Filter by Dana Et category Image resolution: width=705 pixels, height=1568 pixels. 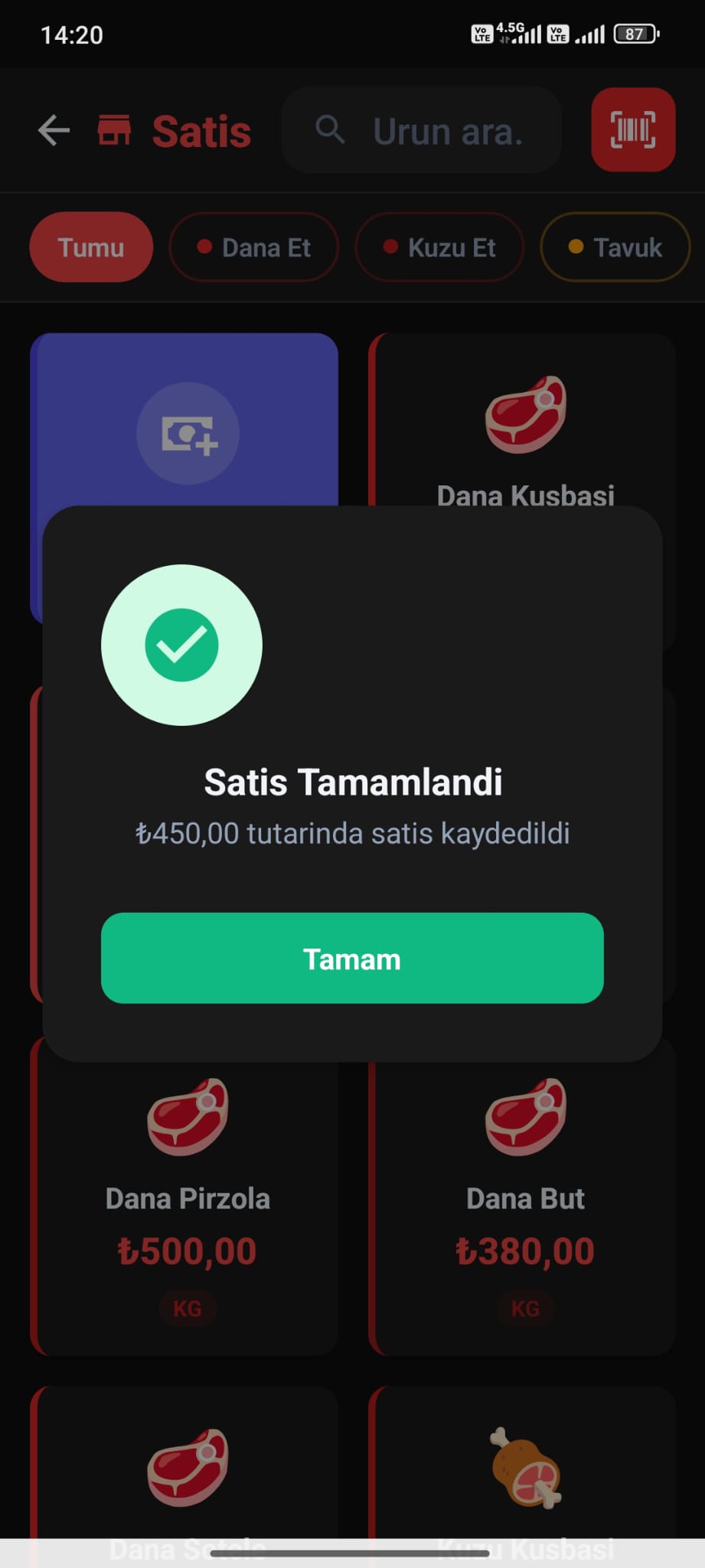[253, 247]
